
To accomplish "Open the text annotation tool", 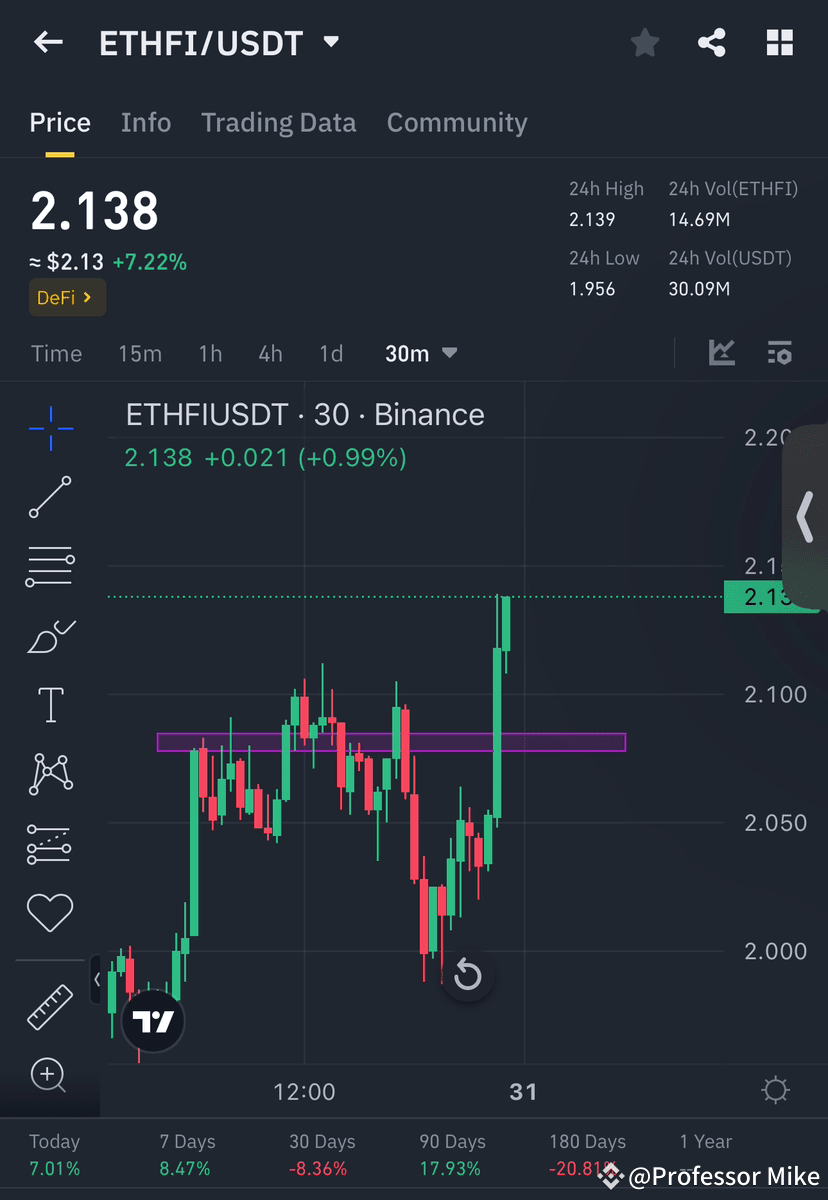I will [x=50, y=705].
